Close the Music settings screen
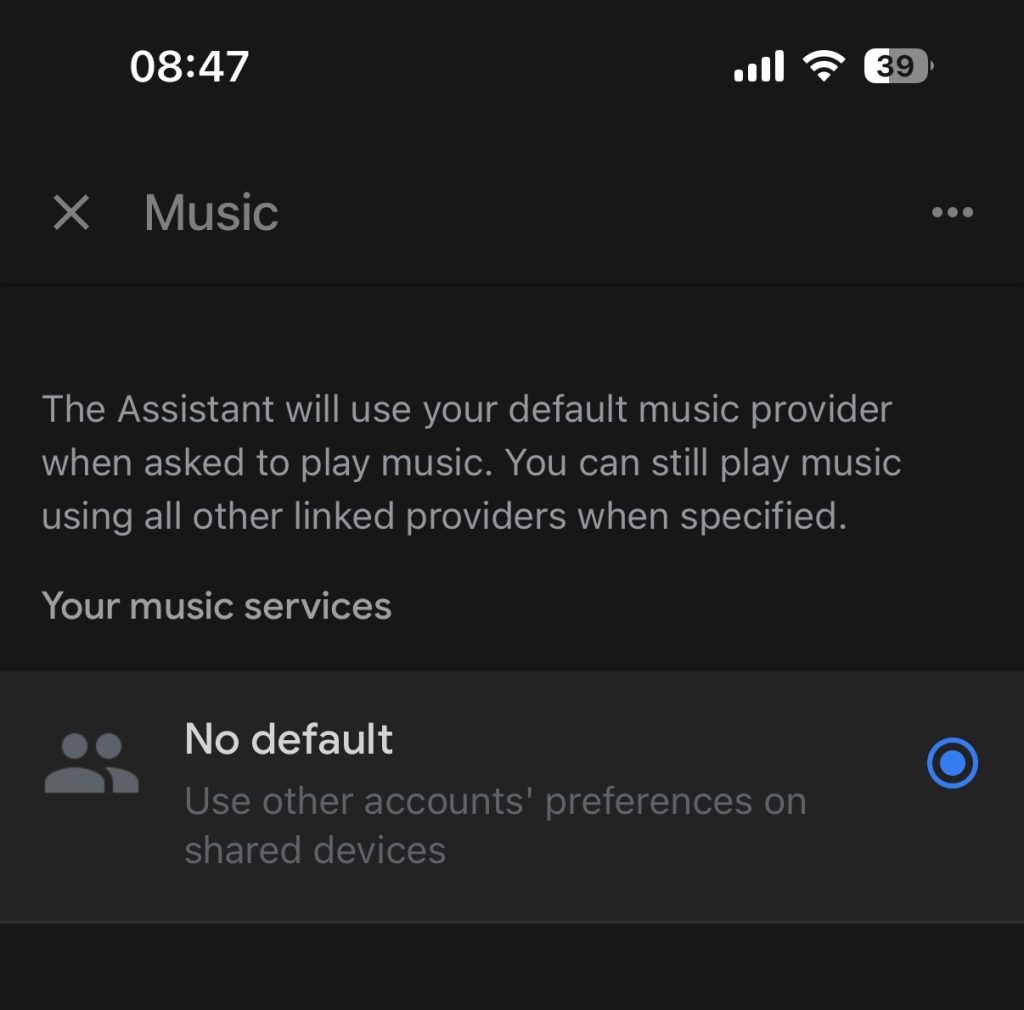The image size is (1024, 1010). pyautogui.click(x=71, y=212)
